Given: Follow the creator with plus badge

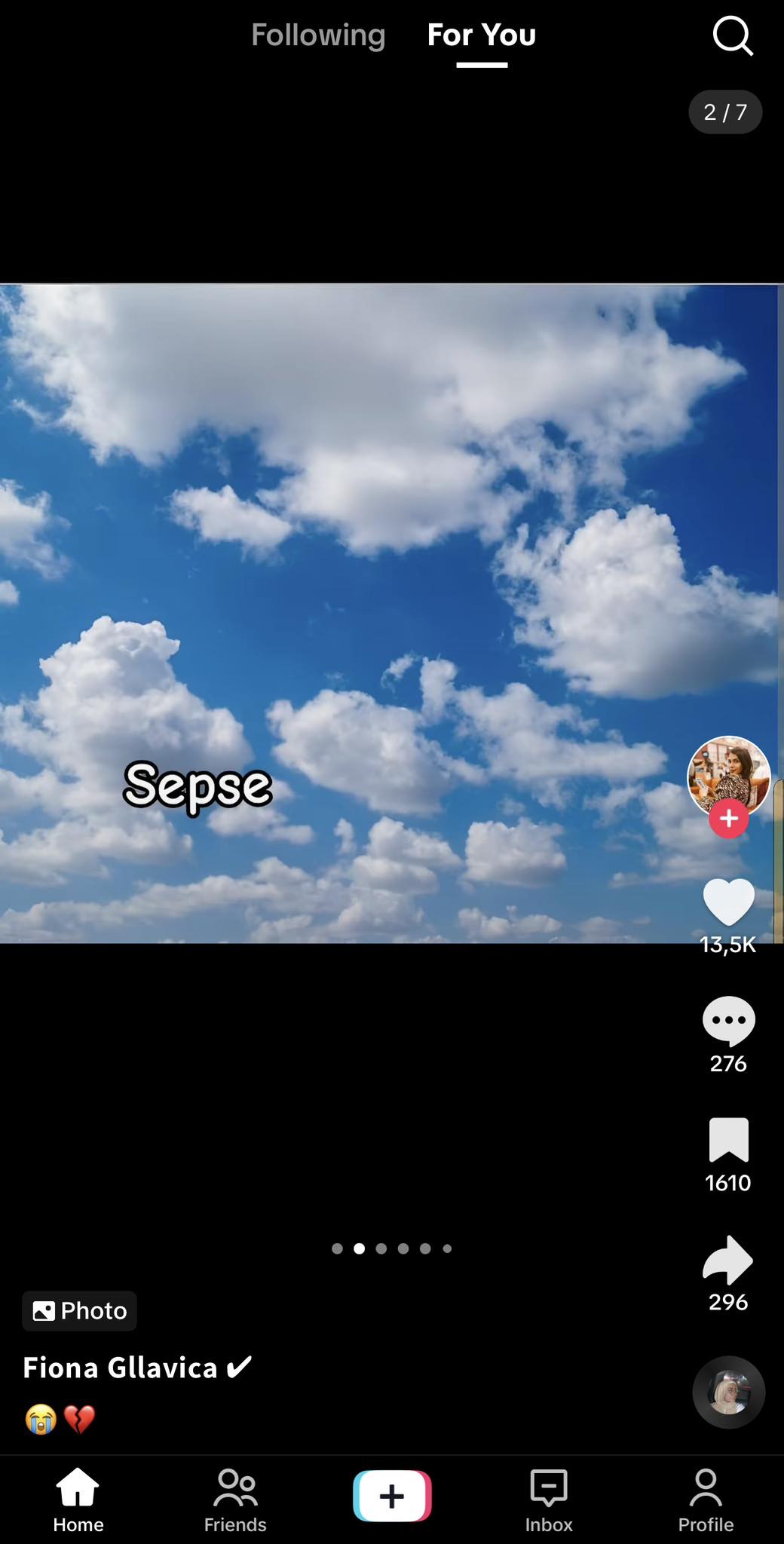Looking at the screenshot, I should (x=728, y=818).
